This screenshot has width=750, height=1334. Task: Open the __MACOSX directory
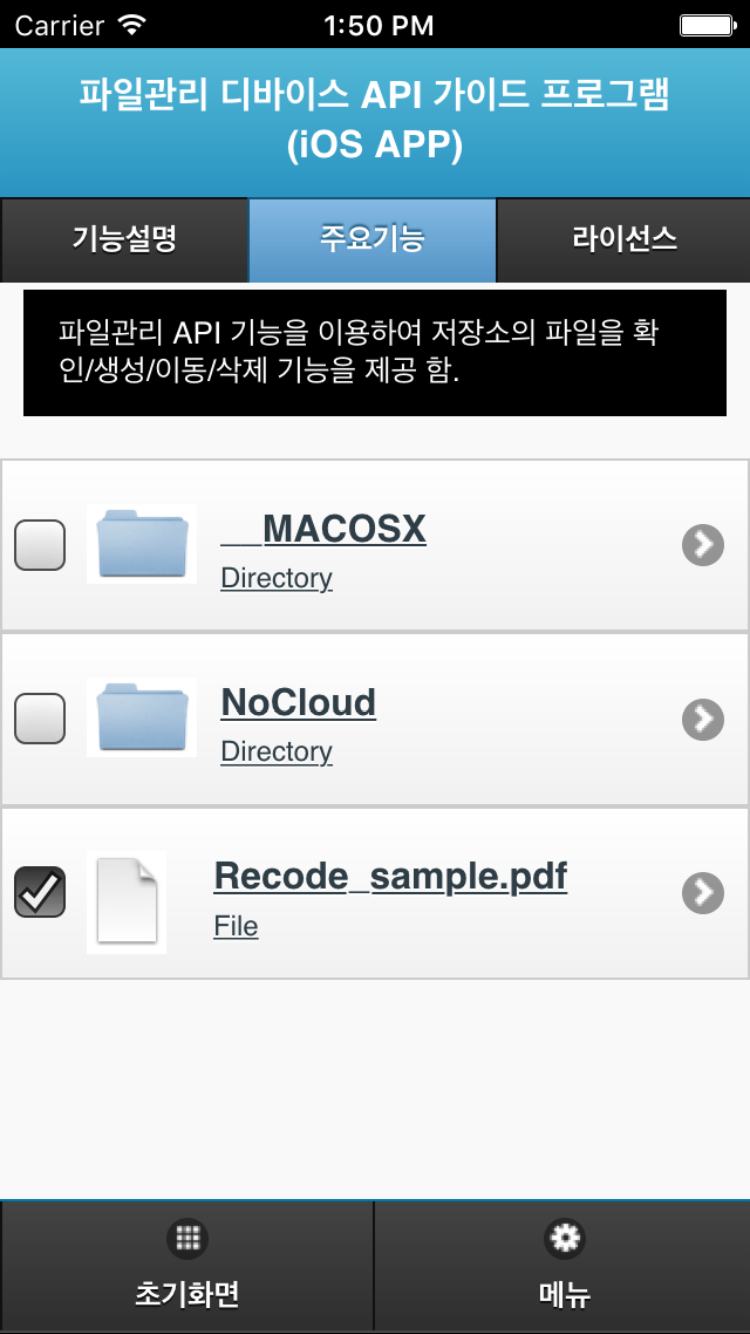(323, 529)
